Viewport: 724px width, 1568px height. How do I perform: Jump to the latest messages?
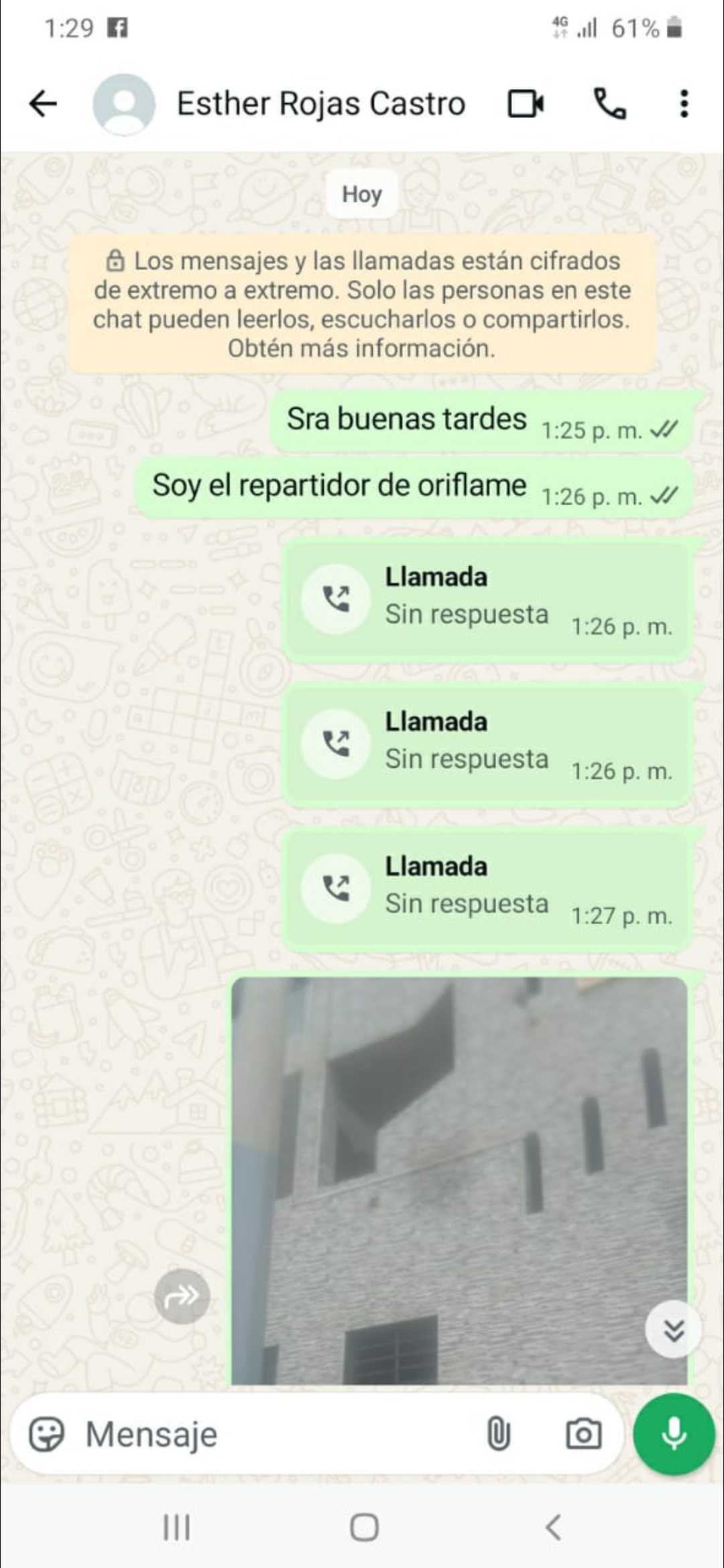click(x=674, y=1330)
